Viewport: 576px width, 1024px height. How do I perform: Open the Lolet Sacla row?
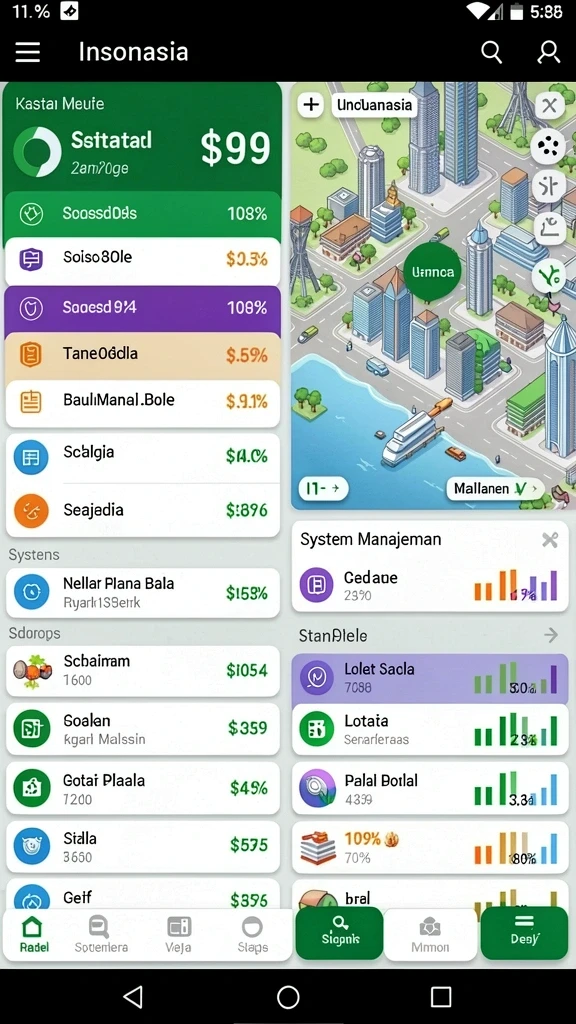click(430, 678)
